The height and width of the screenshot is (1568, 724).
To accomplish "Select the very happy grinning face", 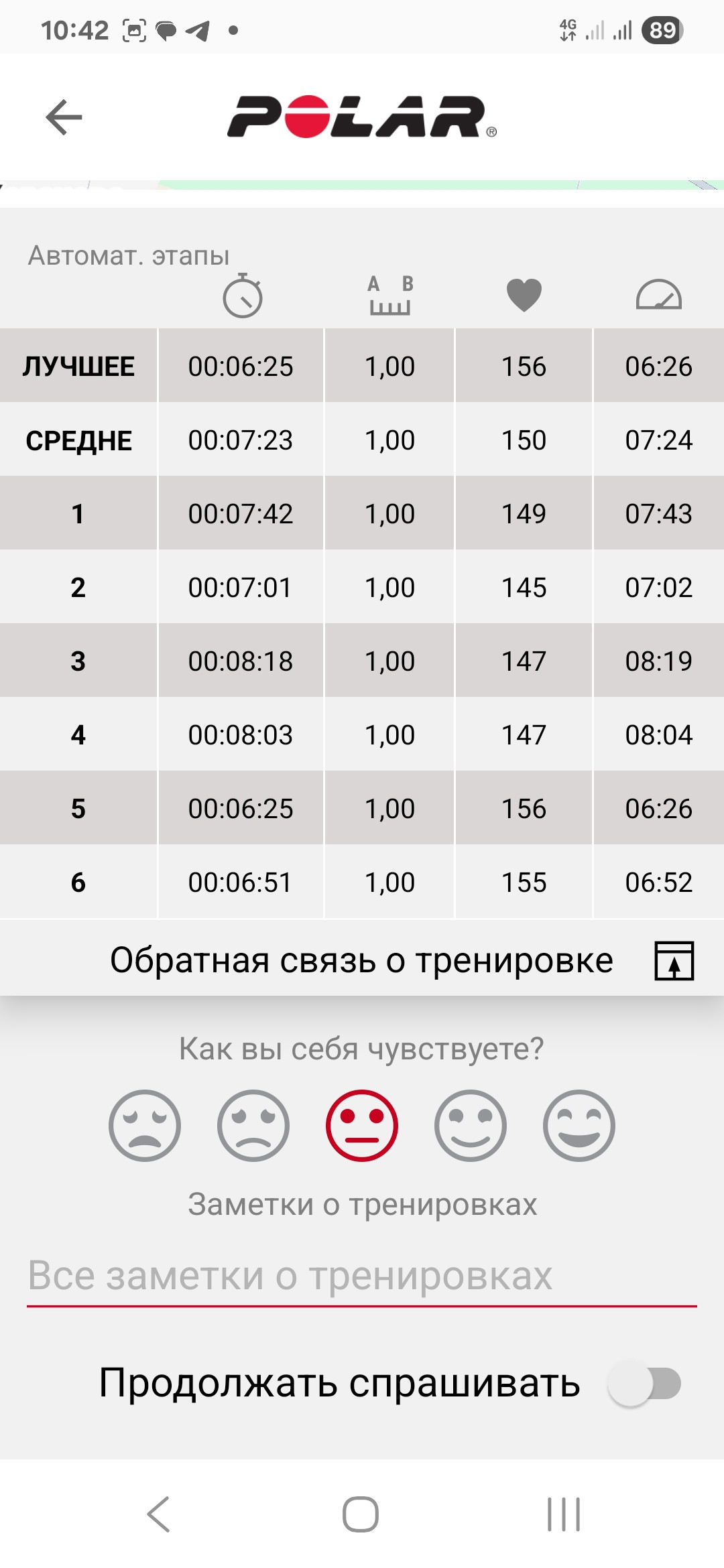I will tap(579, 1126).
